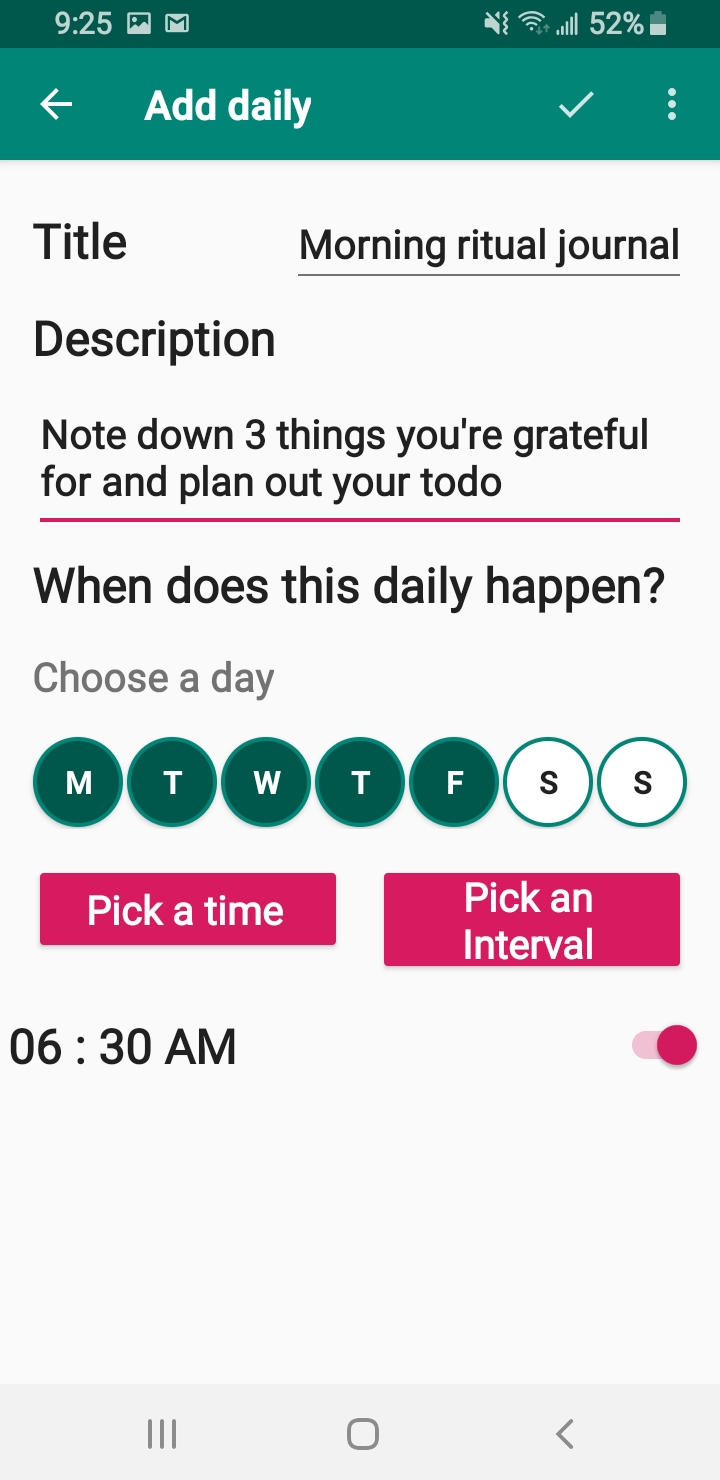720x1480 pixels.
Task: Tap the Pick a time button
Action: click(x=187, y=909)
